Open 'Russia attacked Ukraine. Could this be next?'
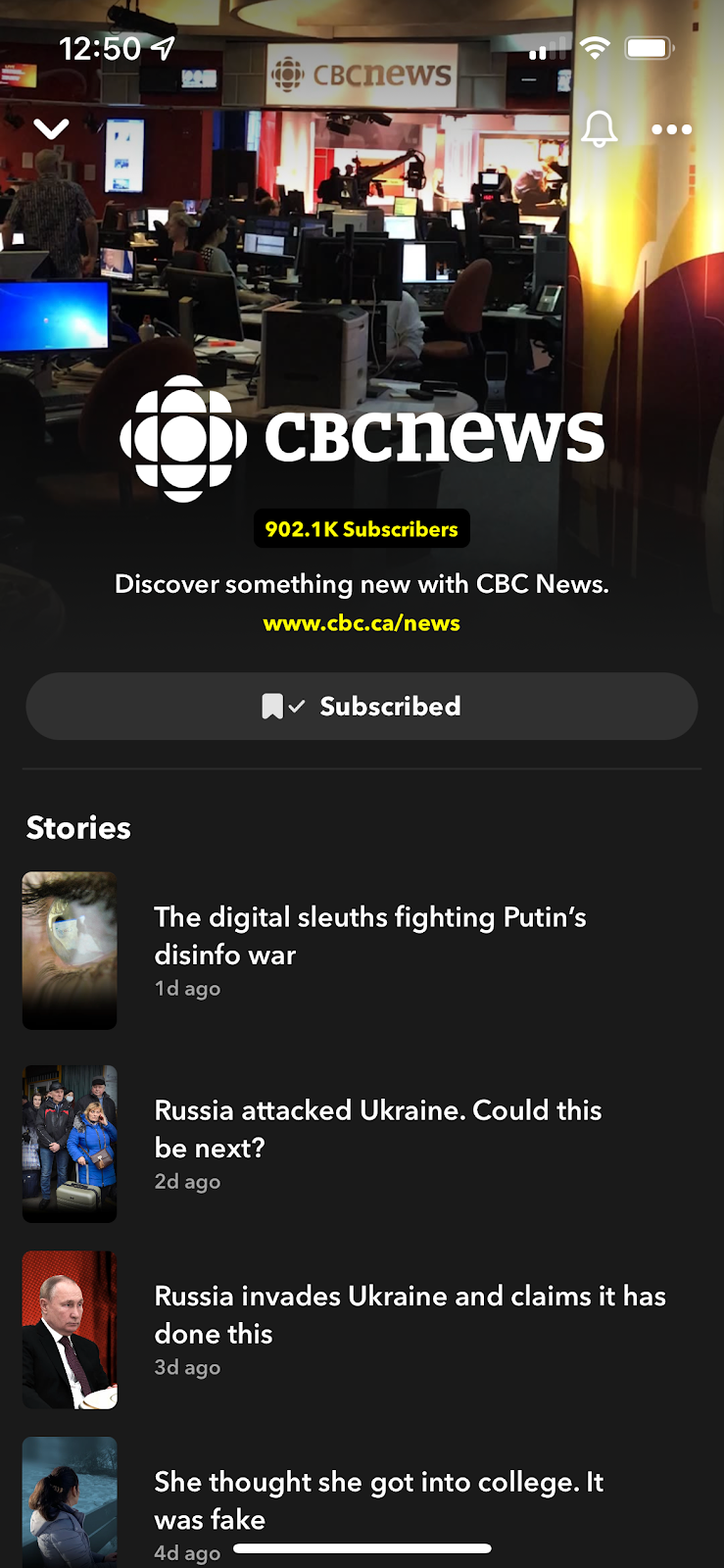This screenshot has width=724, height=1568. [377, 1128]
